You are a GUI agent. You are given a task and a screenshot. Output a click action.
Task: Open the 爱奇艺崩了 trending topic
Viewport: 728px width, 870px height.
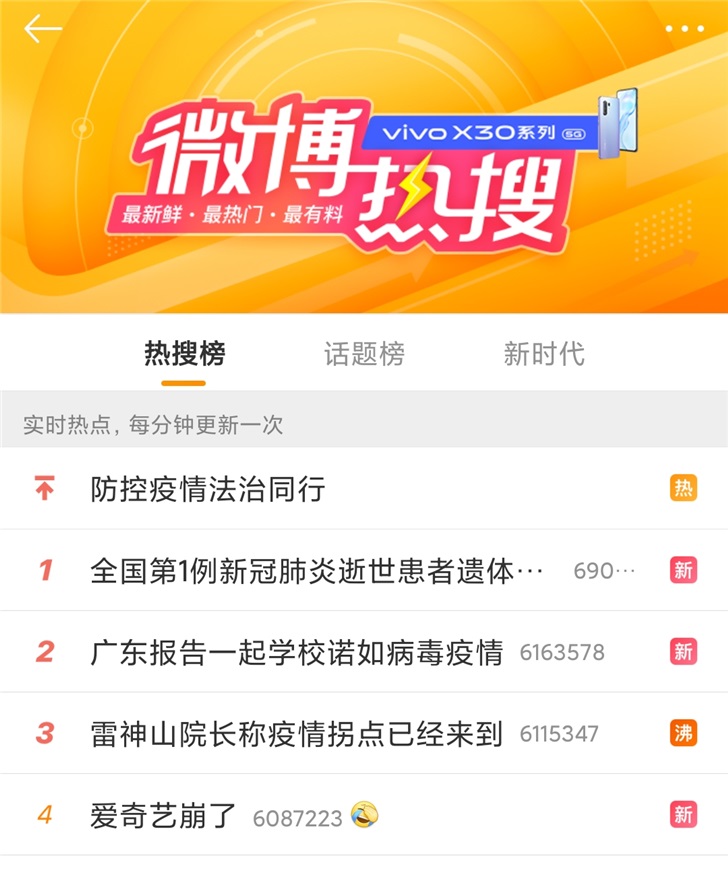[164, 816]
